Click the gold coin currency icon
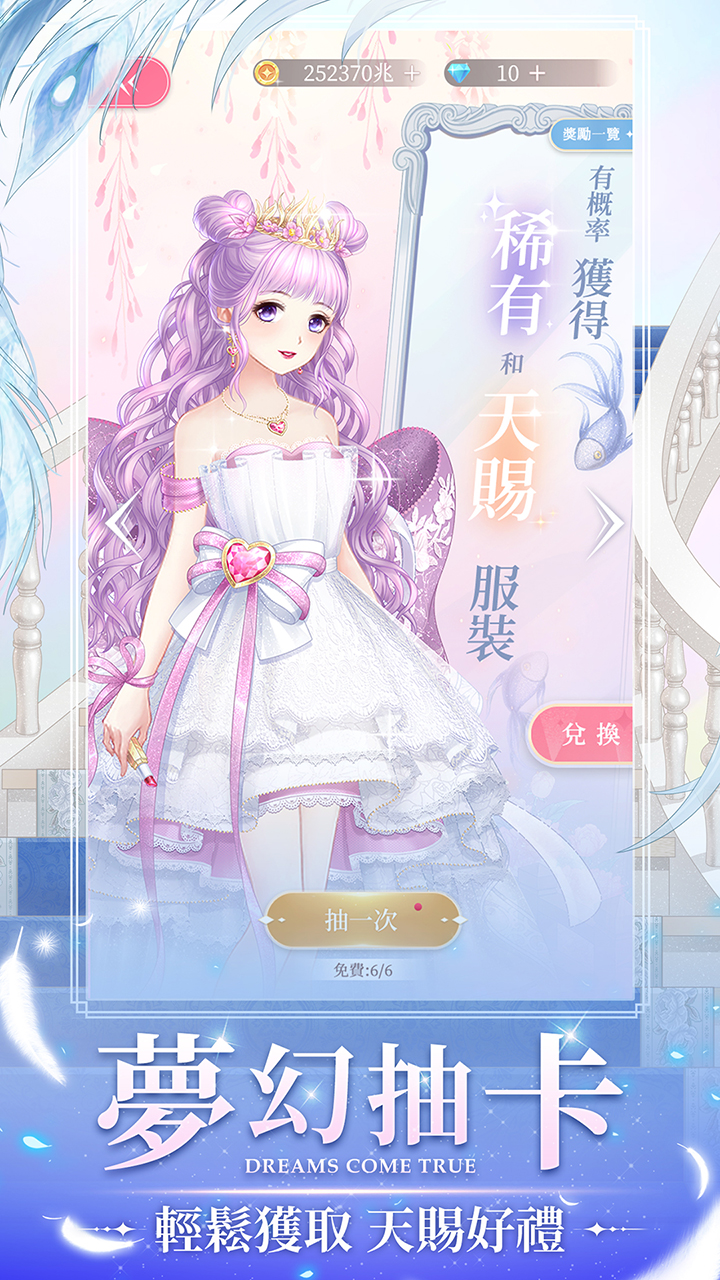 point(266,72)
